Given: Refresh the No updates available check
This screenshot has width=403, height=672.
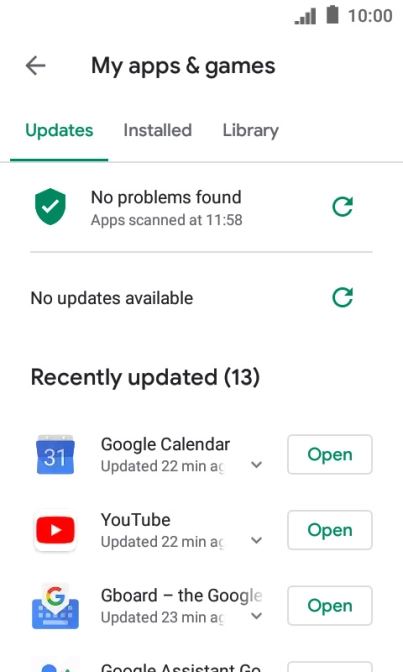Looking at the screenshot, I should pyautogui.click(x=343, y=297).
